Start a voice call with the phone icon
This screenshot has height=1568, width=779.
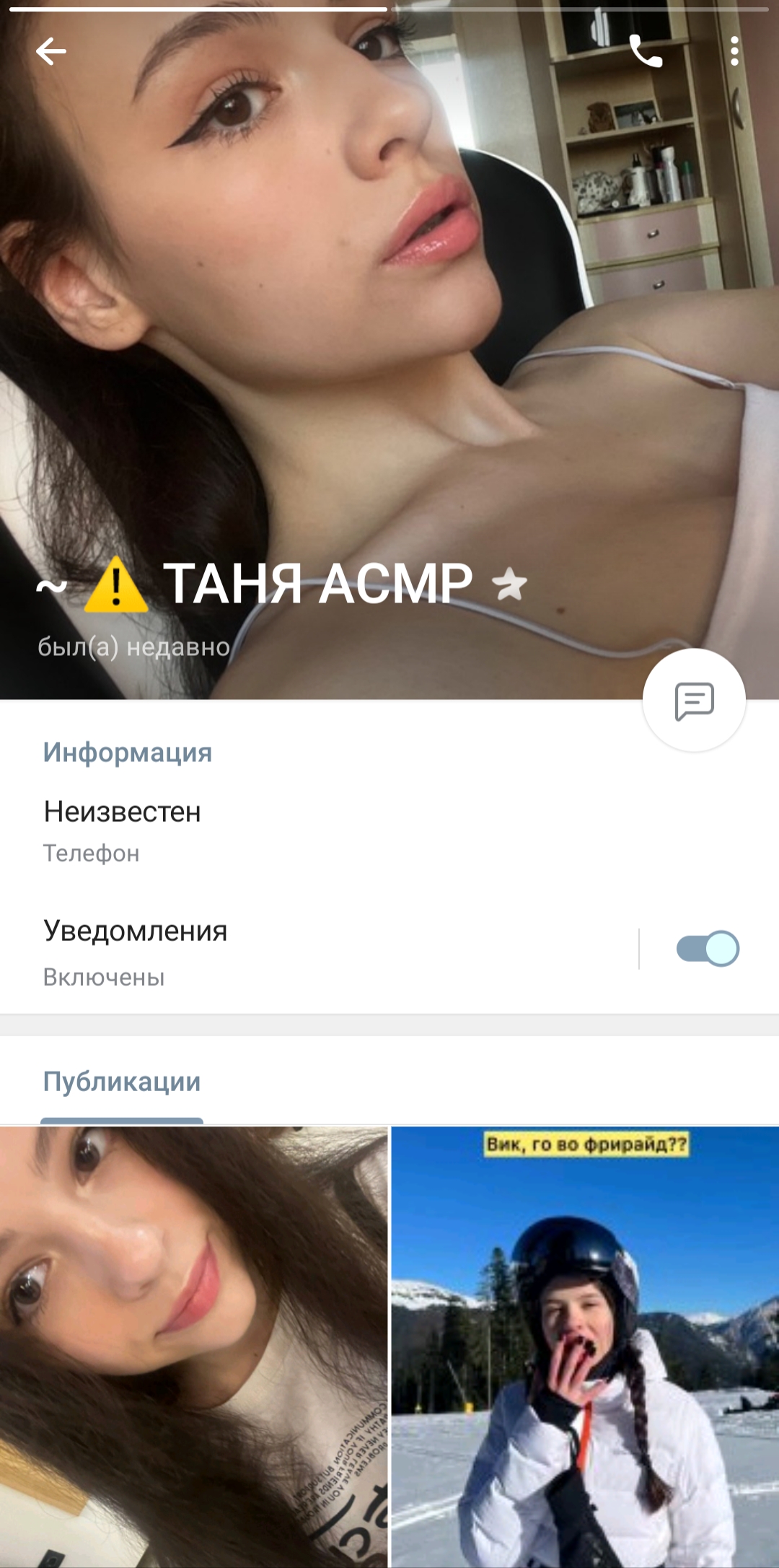646,52
